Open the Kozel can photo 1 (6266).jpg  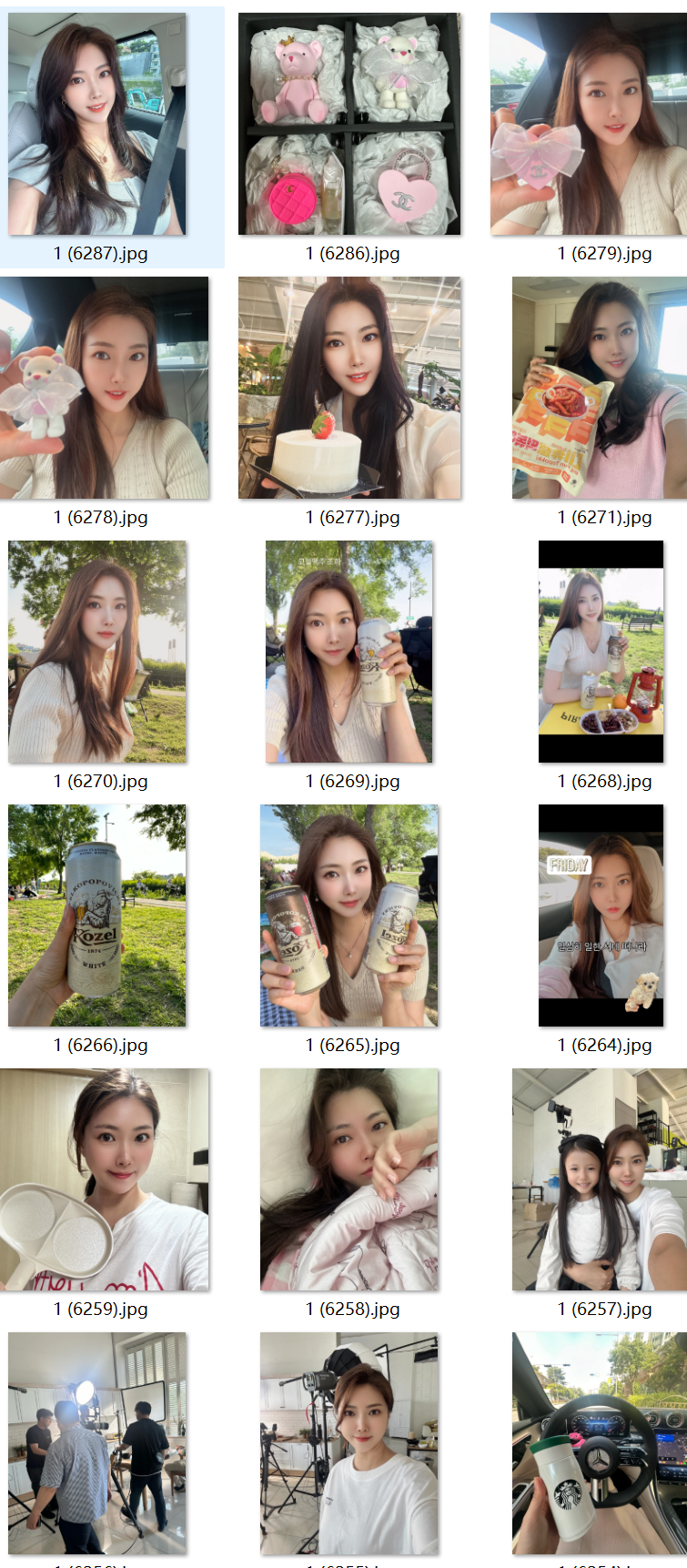(97, 916)
